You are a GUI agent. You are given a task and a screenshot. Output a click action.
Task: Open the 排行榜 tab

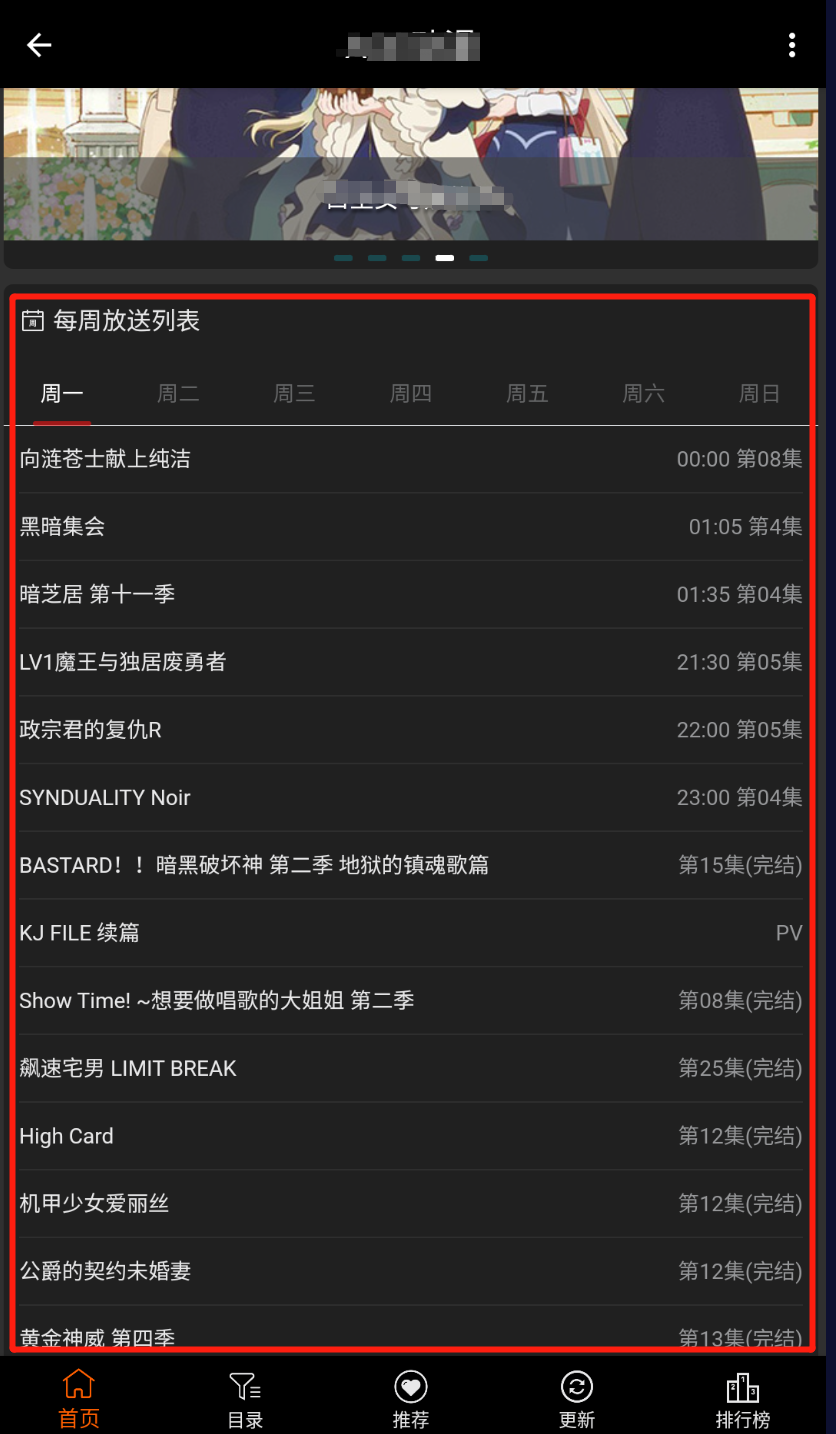tap(743, 1400)
